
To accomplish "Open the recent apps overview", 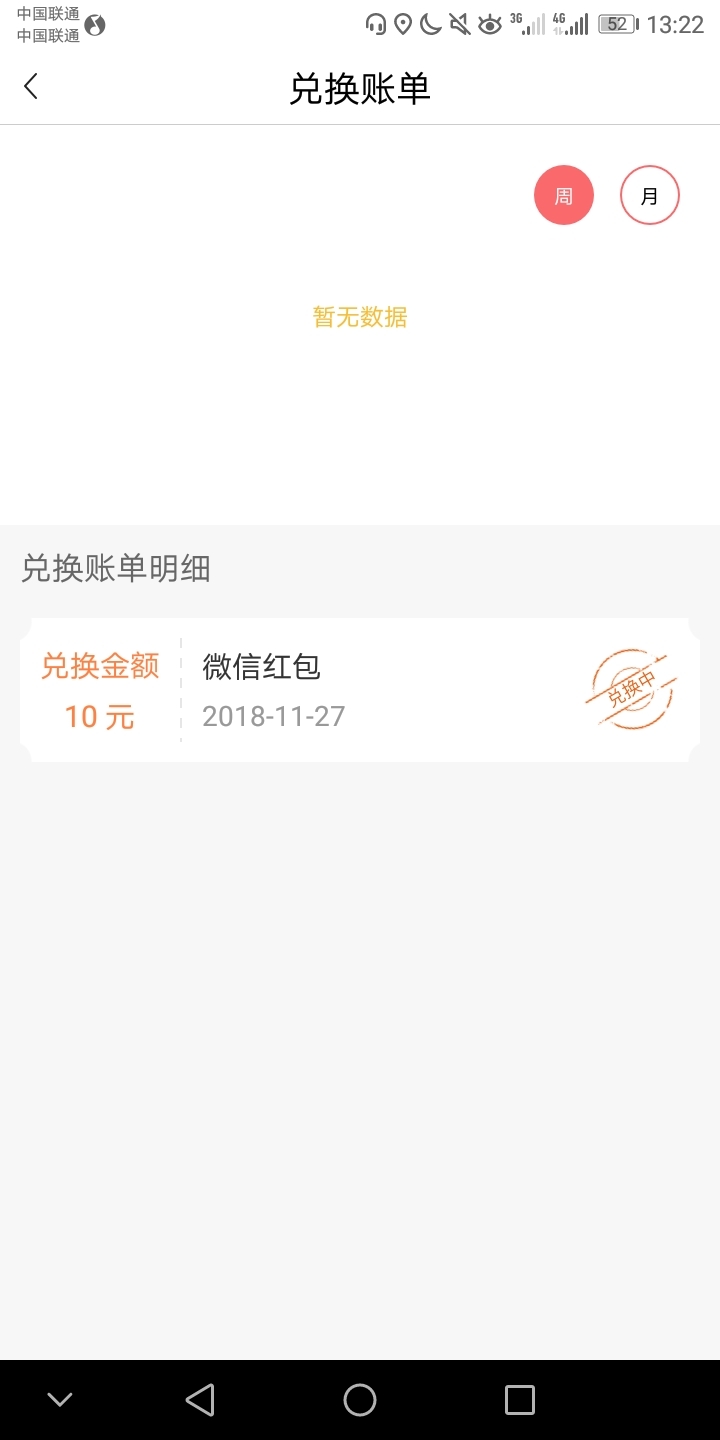I will click(x=520, y=1400).
